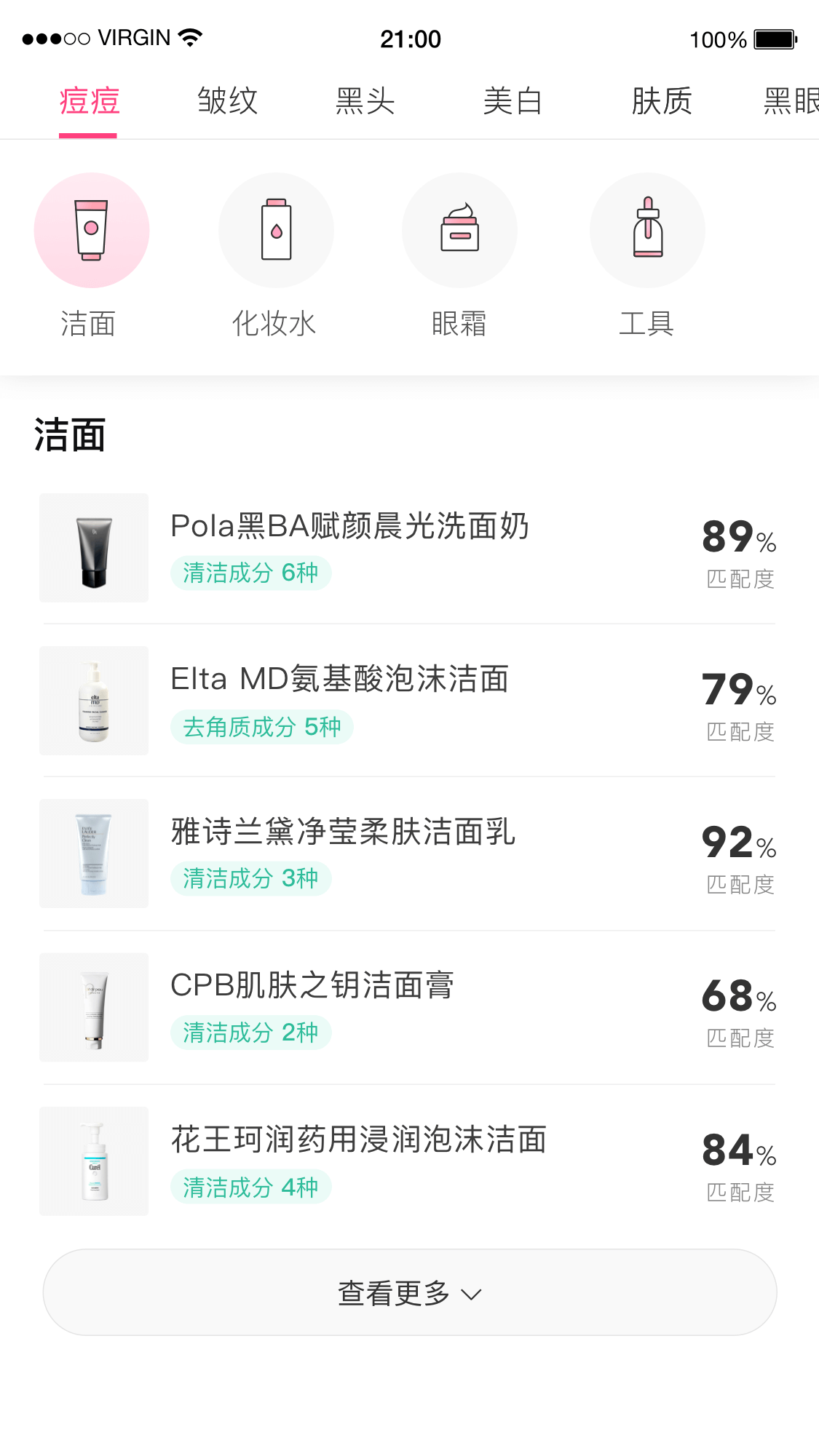The image size is (819, 1456).
Task: Select the 痘痘 tab
Action: pyautogui.click(x=89, y=100)
